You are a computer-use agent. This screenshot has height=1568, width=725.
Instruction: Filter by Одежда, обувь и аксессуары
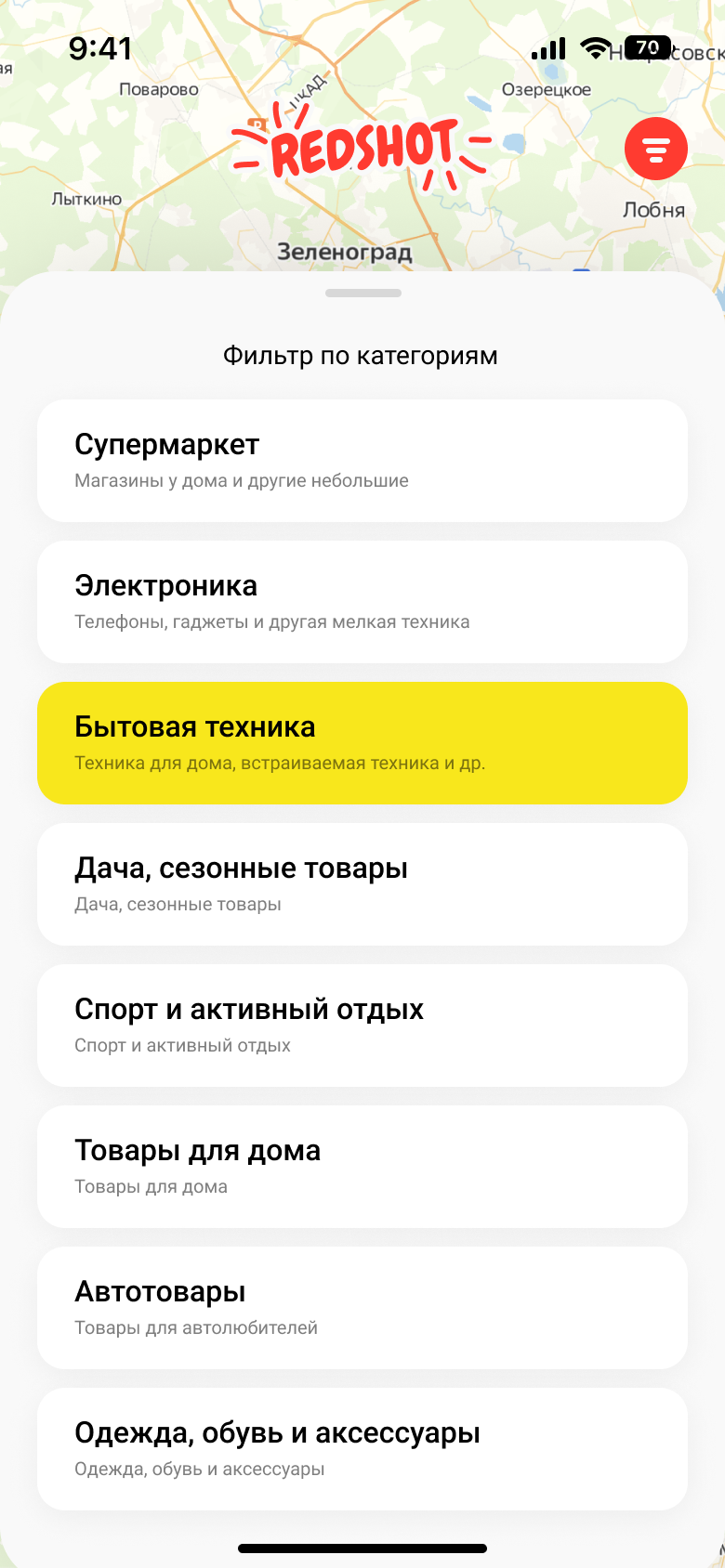(x=362, y=1449)
